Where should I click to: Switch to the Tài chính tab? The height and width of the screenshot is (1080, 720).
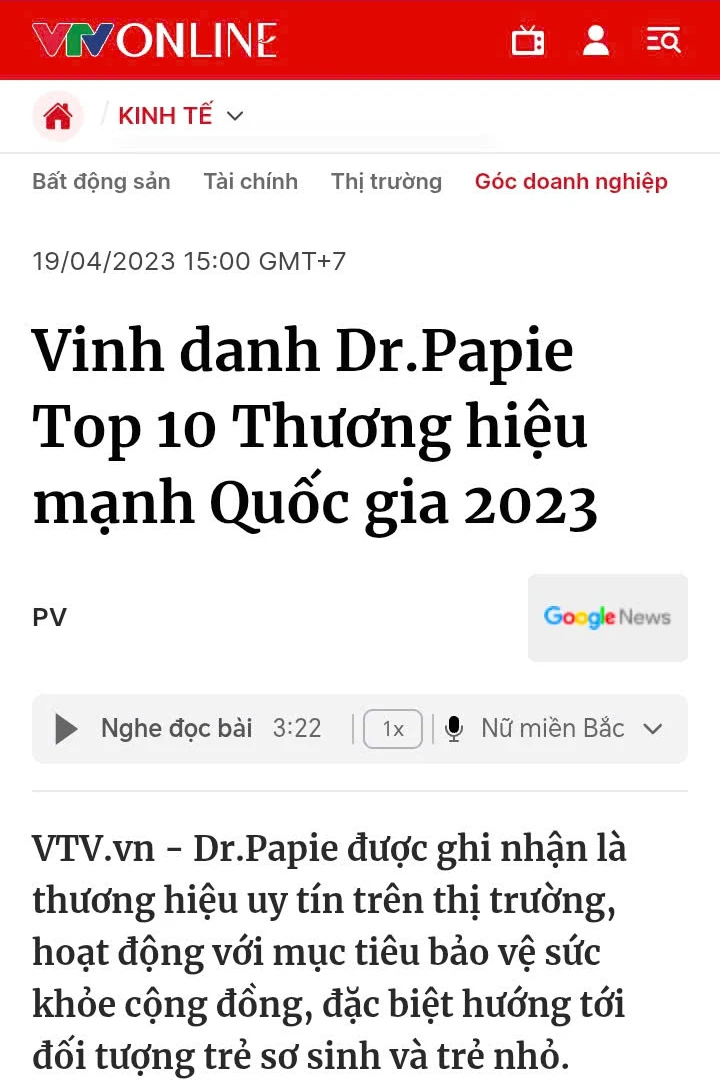[x=250, y=181]
